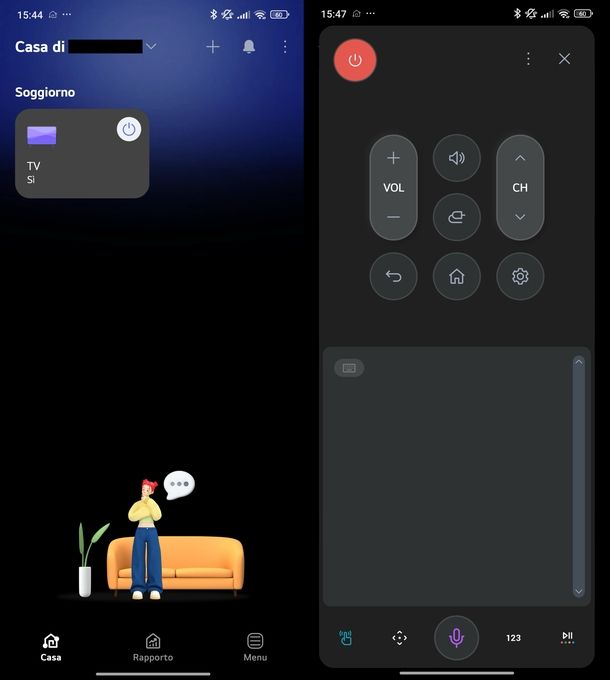Open the 123 number pad
The image size is (610, 680).
[513, 638]
